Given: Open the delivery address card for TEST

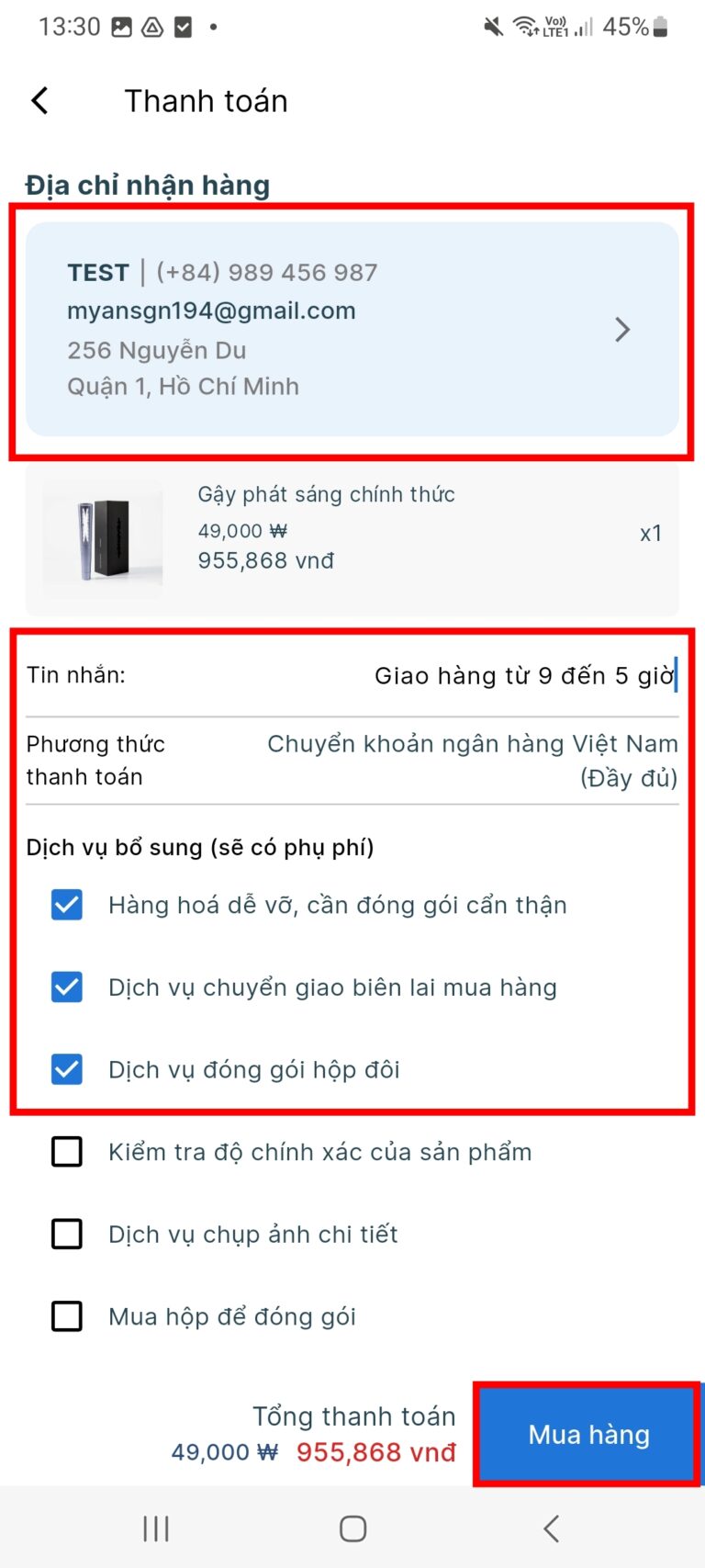Looking at the screenshot, I should point(352,329).
